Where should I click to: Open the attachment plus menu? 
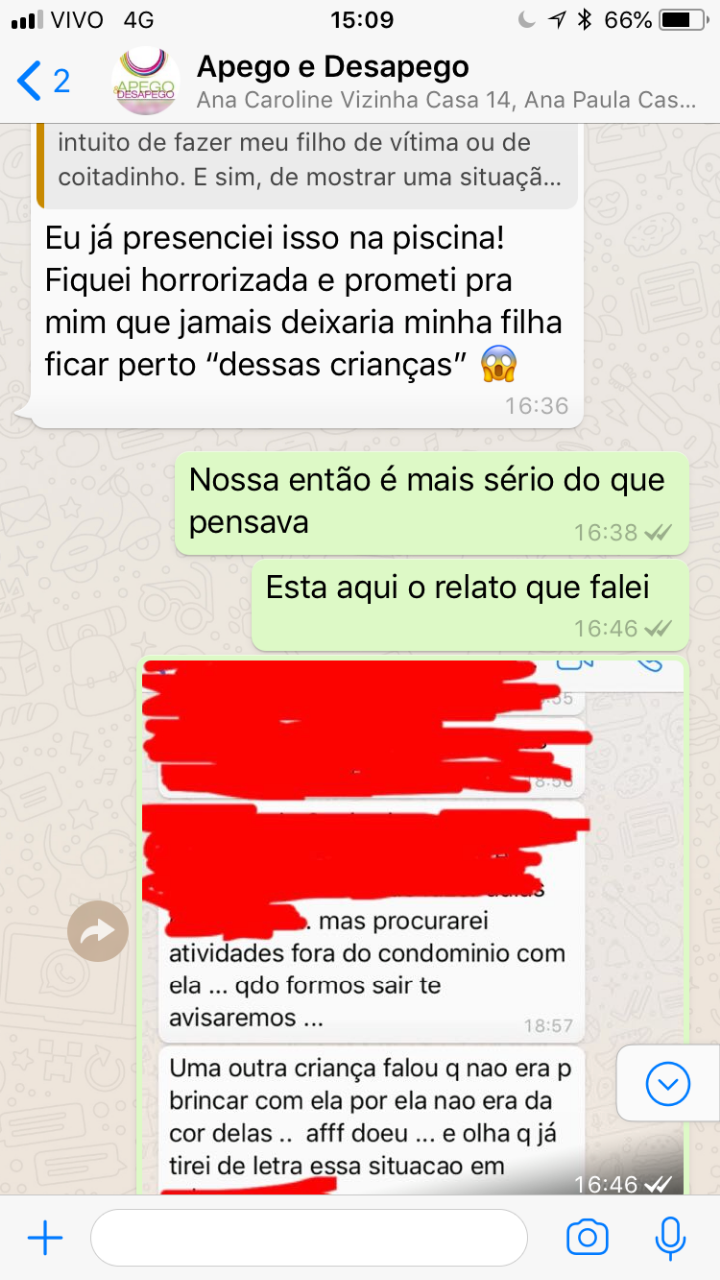coord(45,1238)
